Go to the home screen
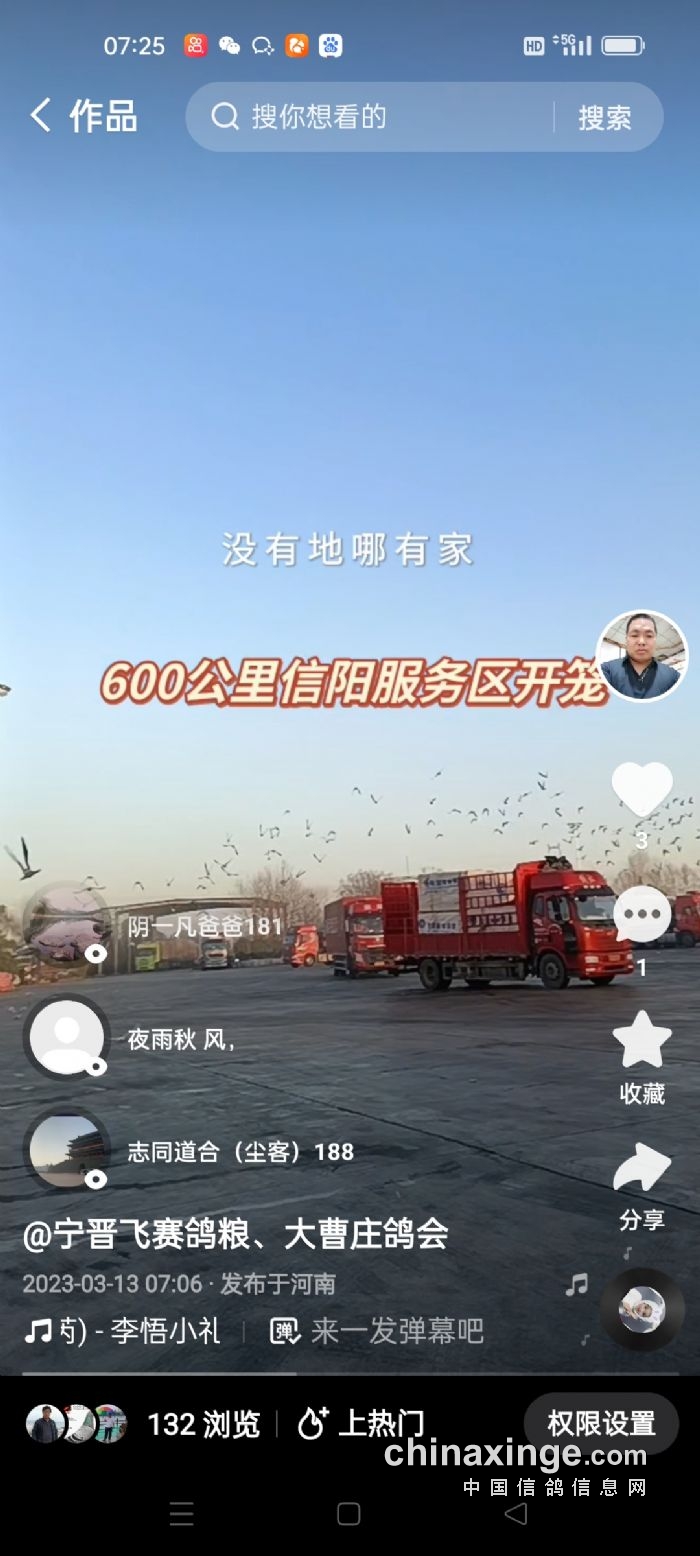 click(348, 1514)
